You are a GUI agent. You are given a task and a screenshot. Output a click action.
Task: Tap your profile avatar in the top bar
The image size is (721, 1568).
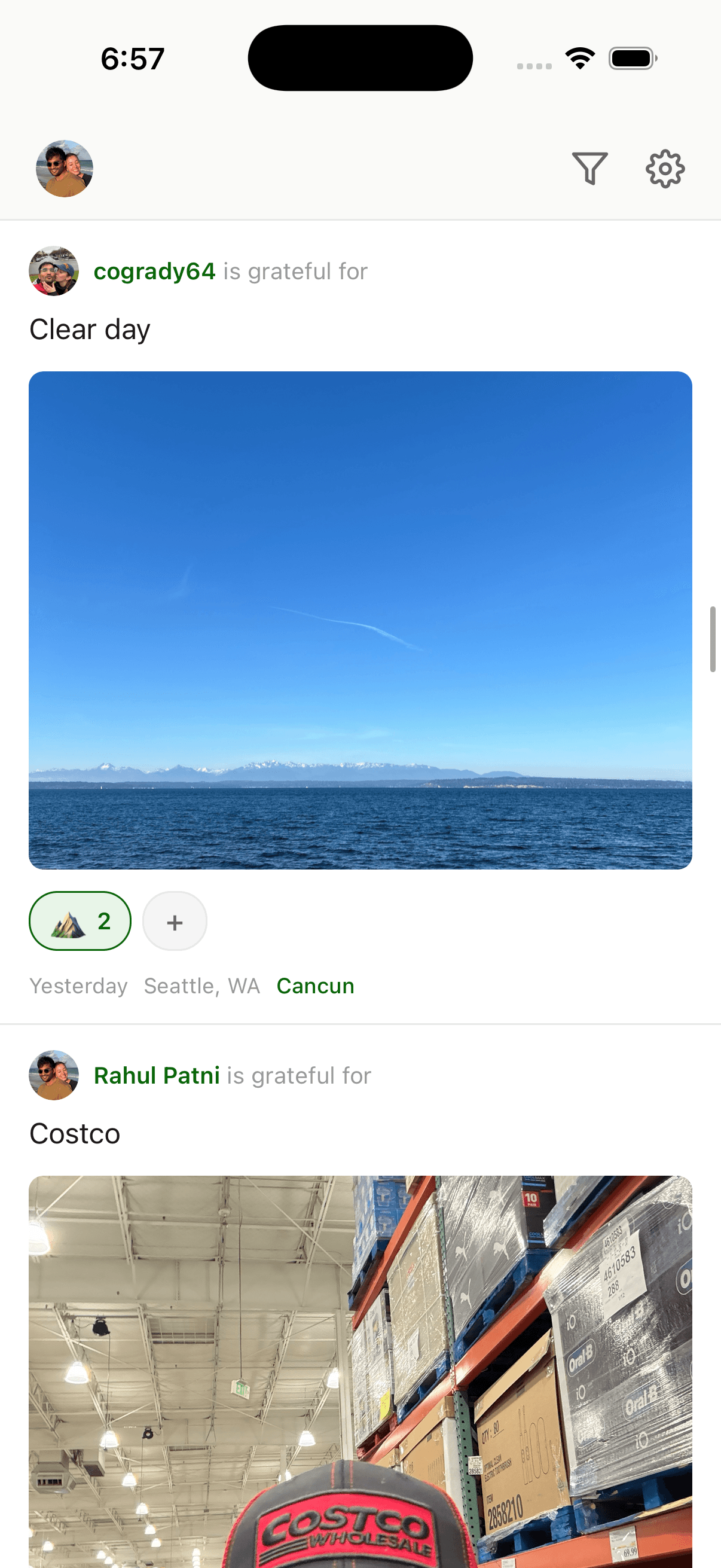click(65, 169)
